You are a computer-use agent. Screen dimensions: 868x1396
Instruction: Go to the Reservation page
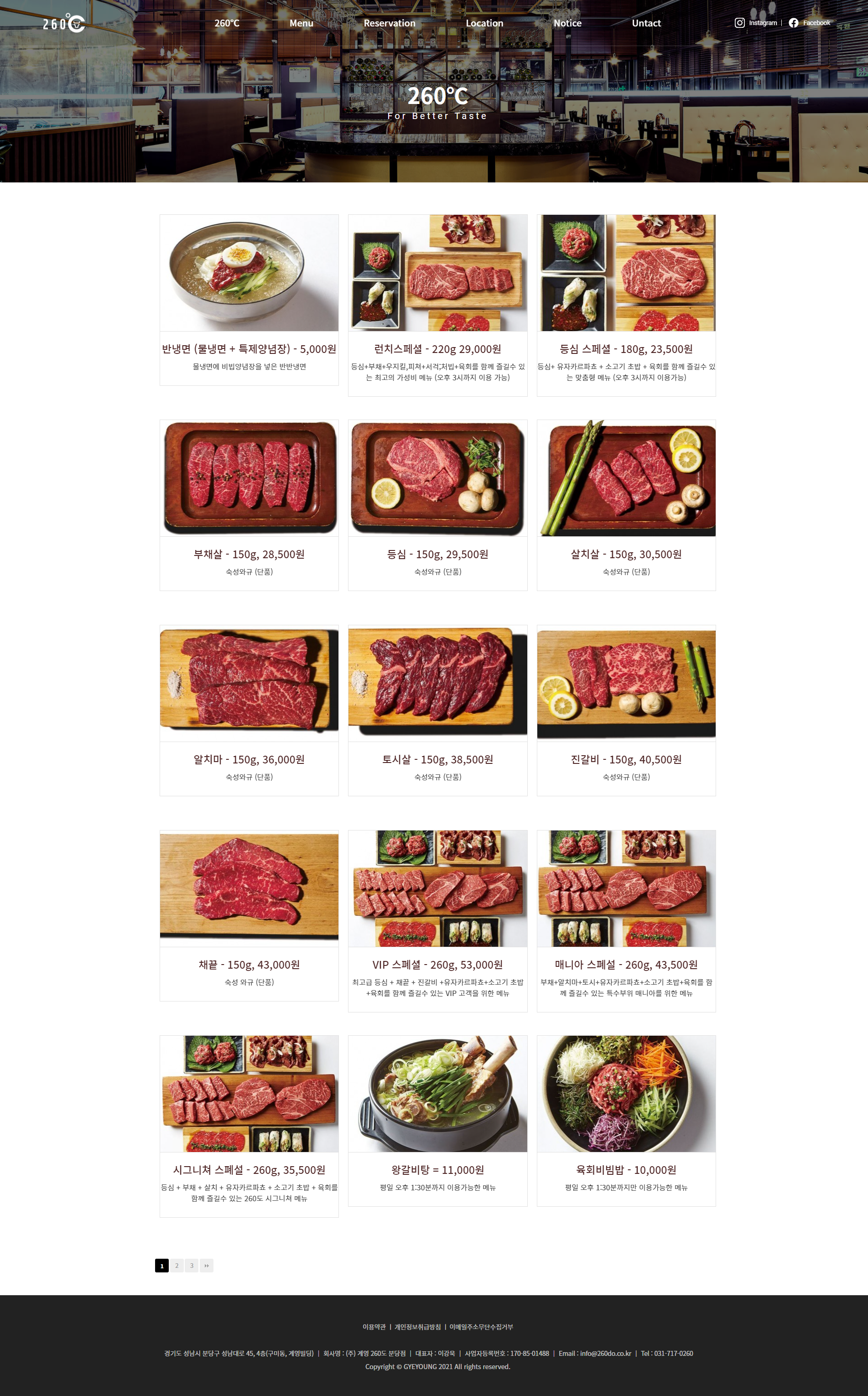coord(389,23)
